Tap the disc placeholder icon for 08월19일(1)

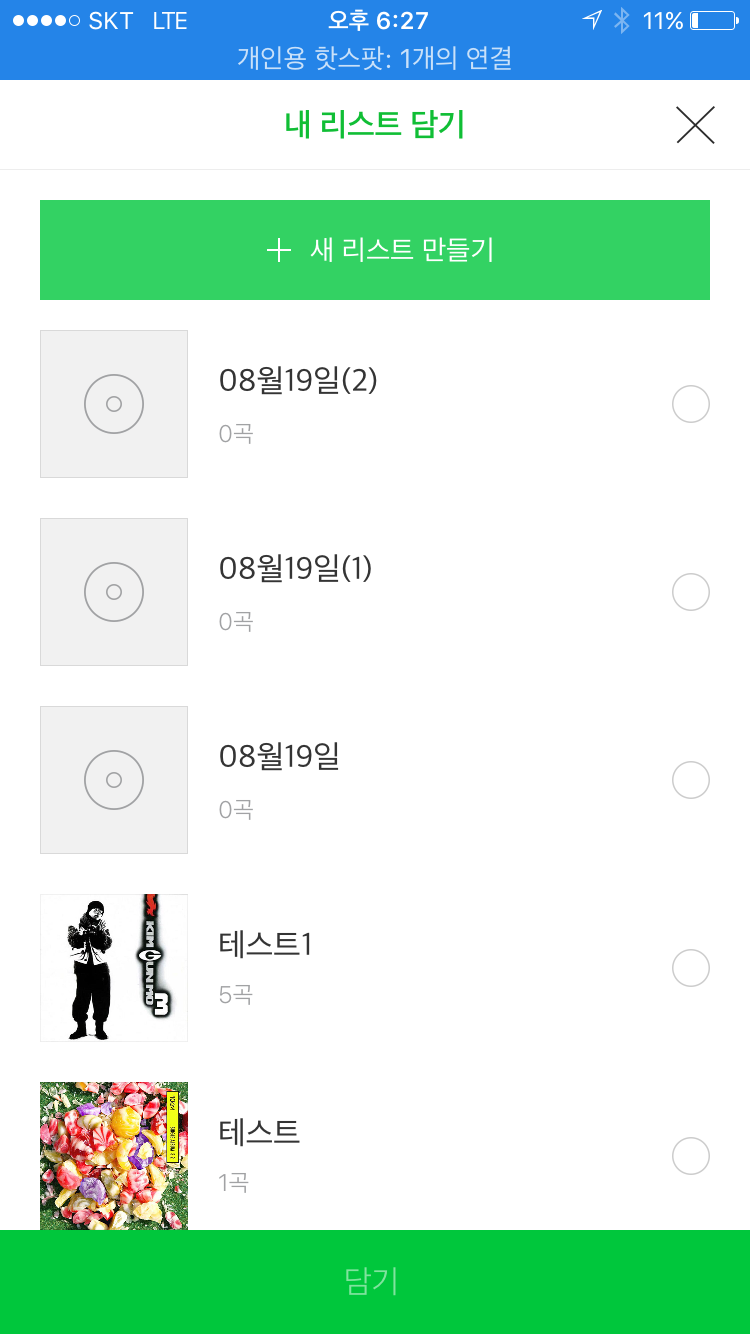tap(113, 591)
